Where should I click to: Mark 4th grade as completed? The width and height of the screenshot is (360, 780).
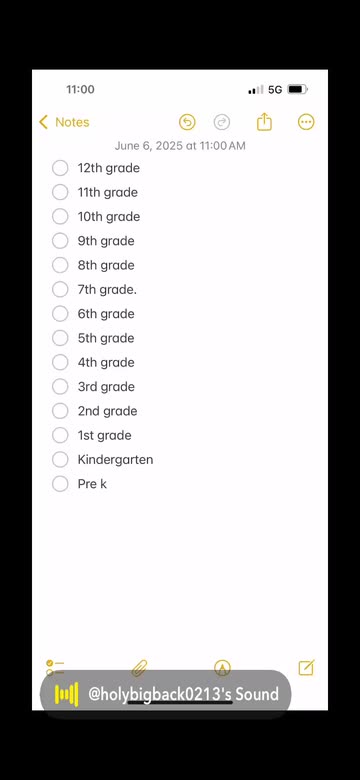[60, 363]
